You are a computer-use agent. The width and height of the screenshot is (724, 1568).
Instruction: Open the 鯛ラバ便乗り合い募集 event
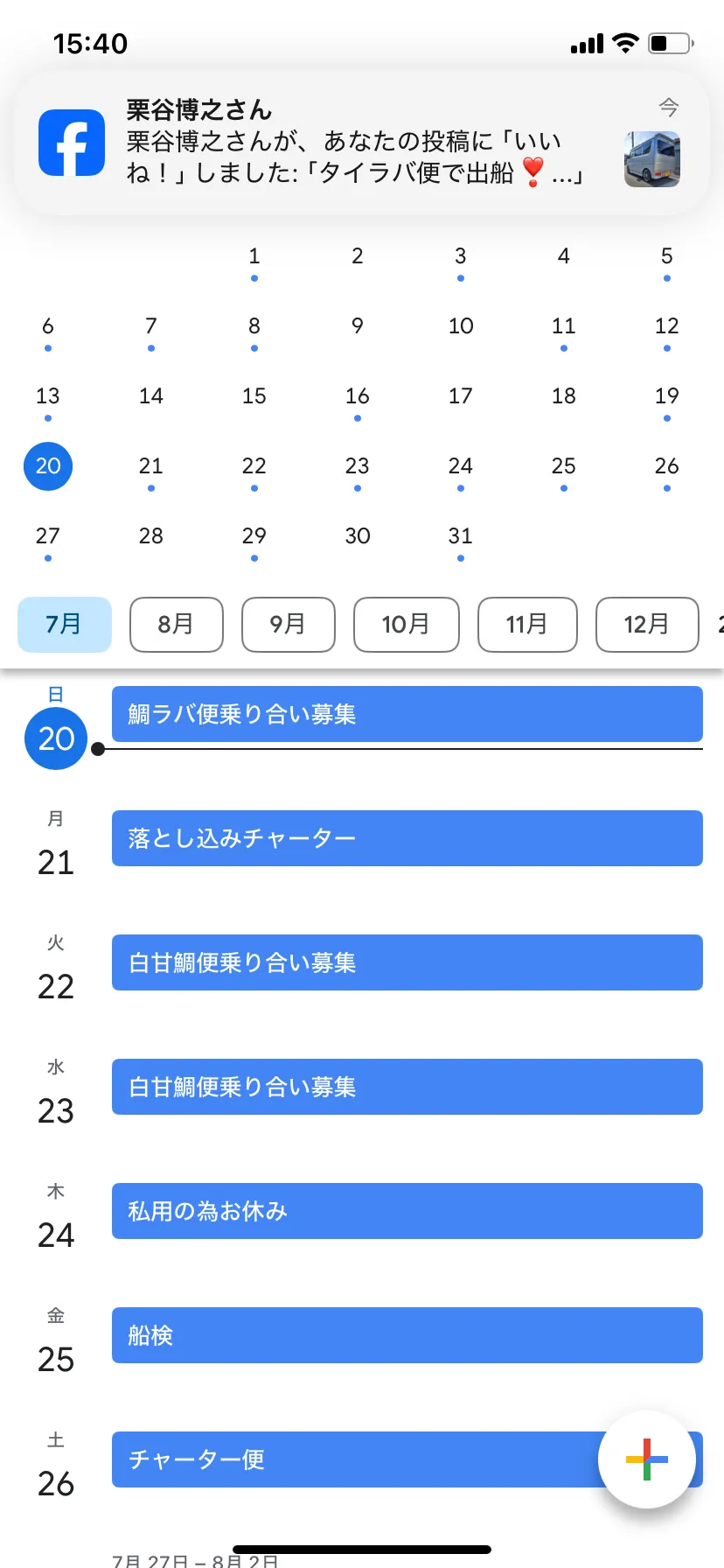pos(407,714)
